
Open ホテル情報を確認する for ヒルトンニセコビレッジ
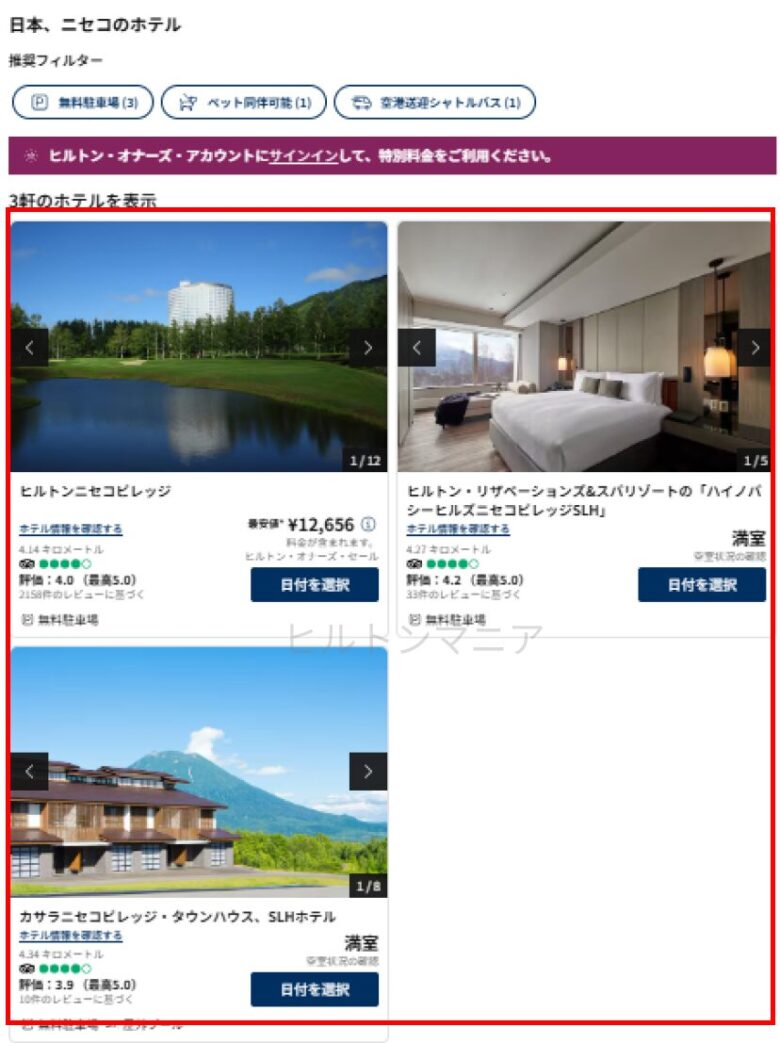pos(71,529)
